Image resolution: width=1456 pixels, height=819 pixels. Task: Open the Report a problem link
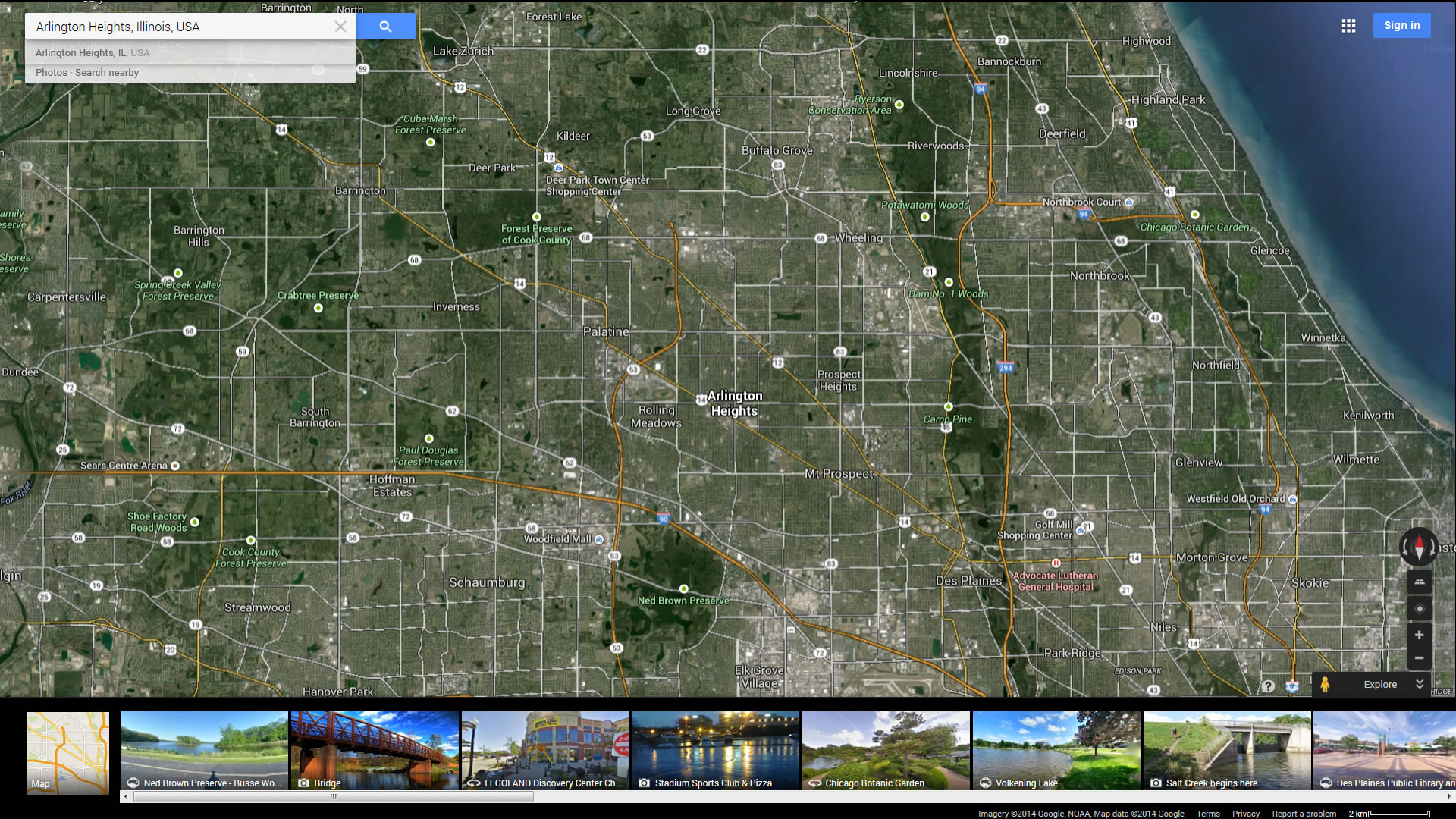(x=1304, y=814)
